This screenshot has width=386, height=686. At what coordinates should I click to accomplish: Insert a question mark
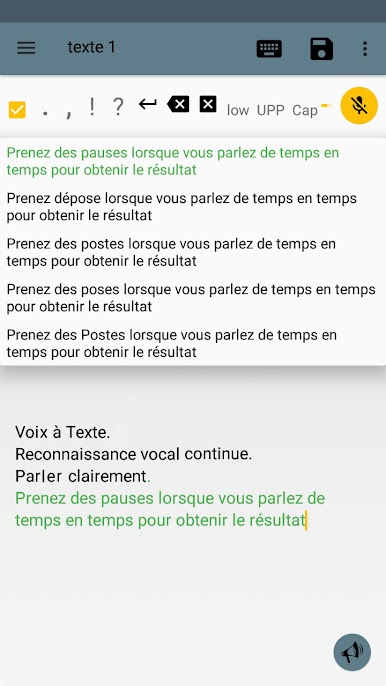point(118,107)
